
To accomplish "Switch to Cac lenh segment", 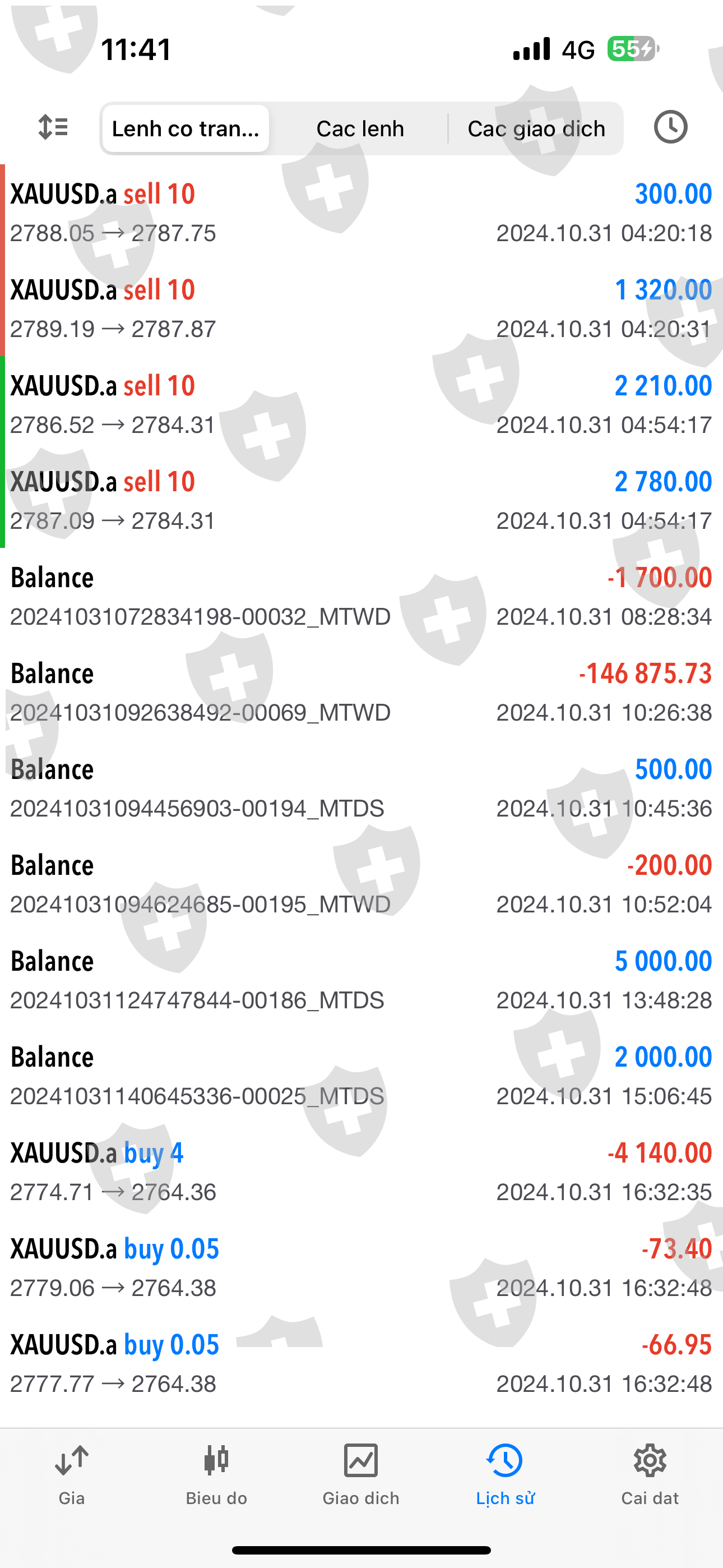I will 360,128.
